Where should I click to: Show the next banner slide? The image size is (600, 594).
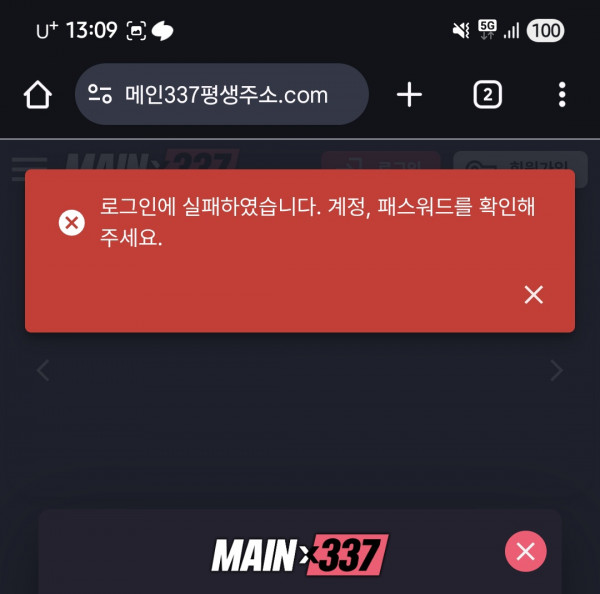557,371
